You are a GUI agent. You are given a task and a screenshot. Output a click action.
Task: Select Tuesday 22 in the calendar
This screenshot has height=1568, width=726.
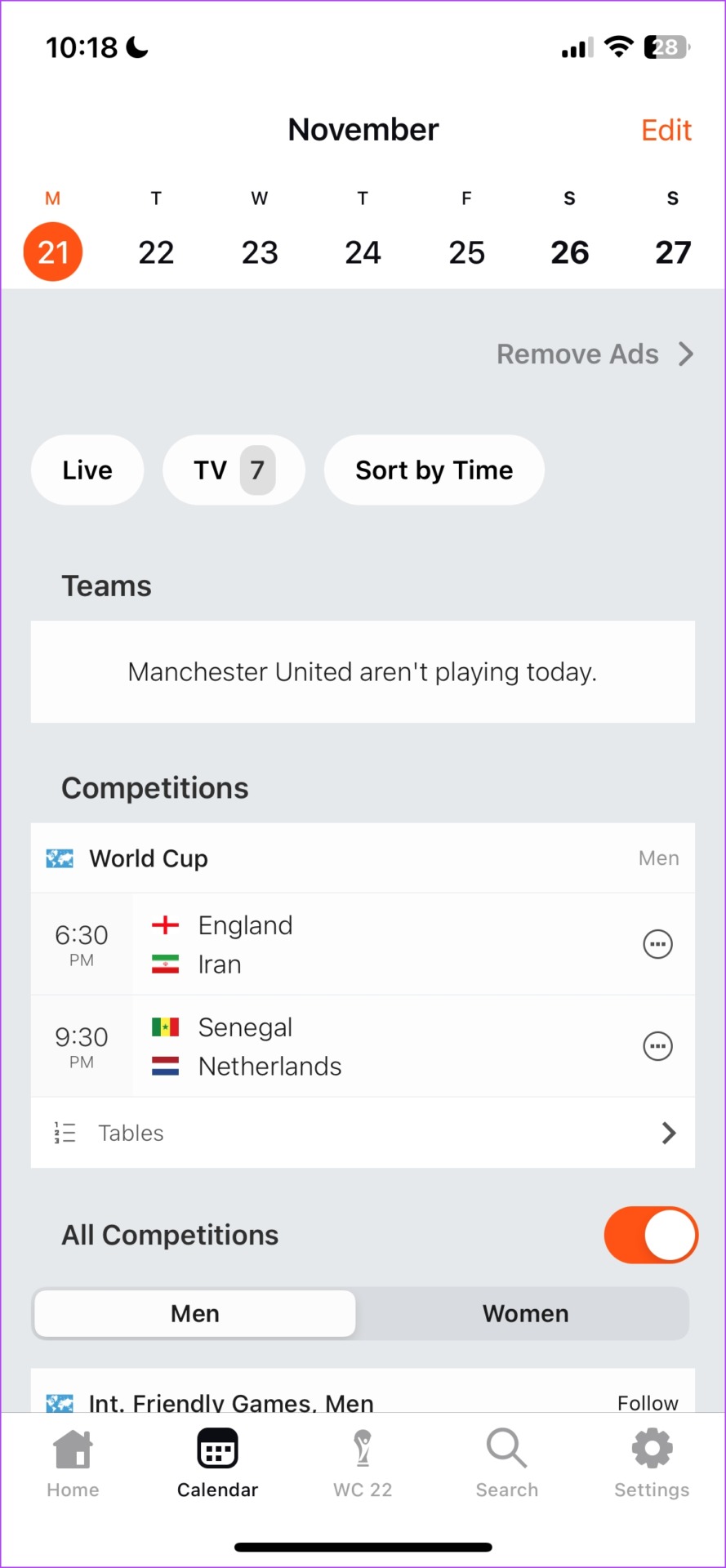coord(156,252)
